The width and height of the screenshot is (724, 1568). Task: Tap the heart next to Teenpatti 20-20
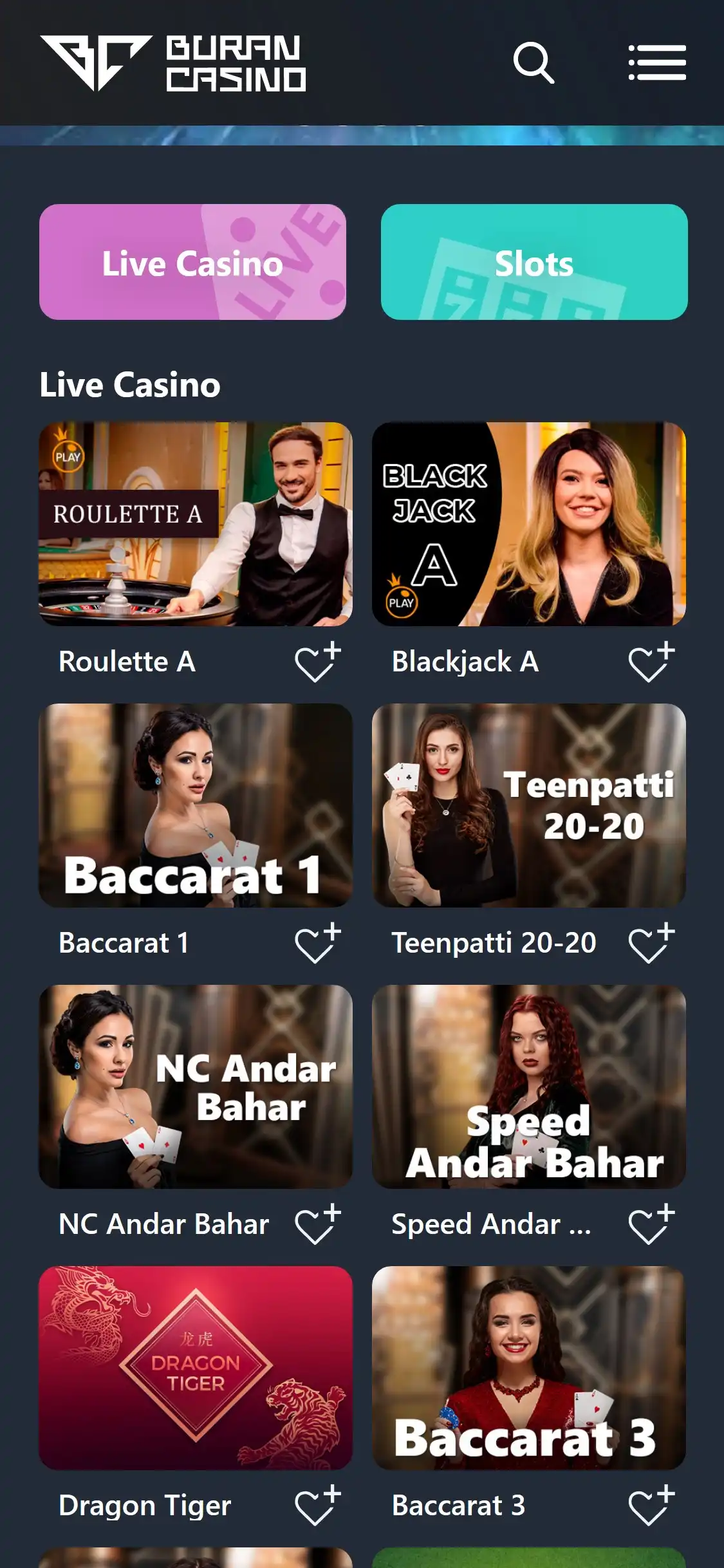pyautogui.click(x=650, y=944)
